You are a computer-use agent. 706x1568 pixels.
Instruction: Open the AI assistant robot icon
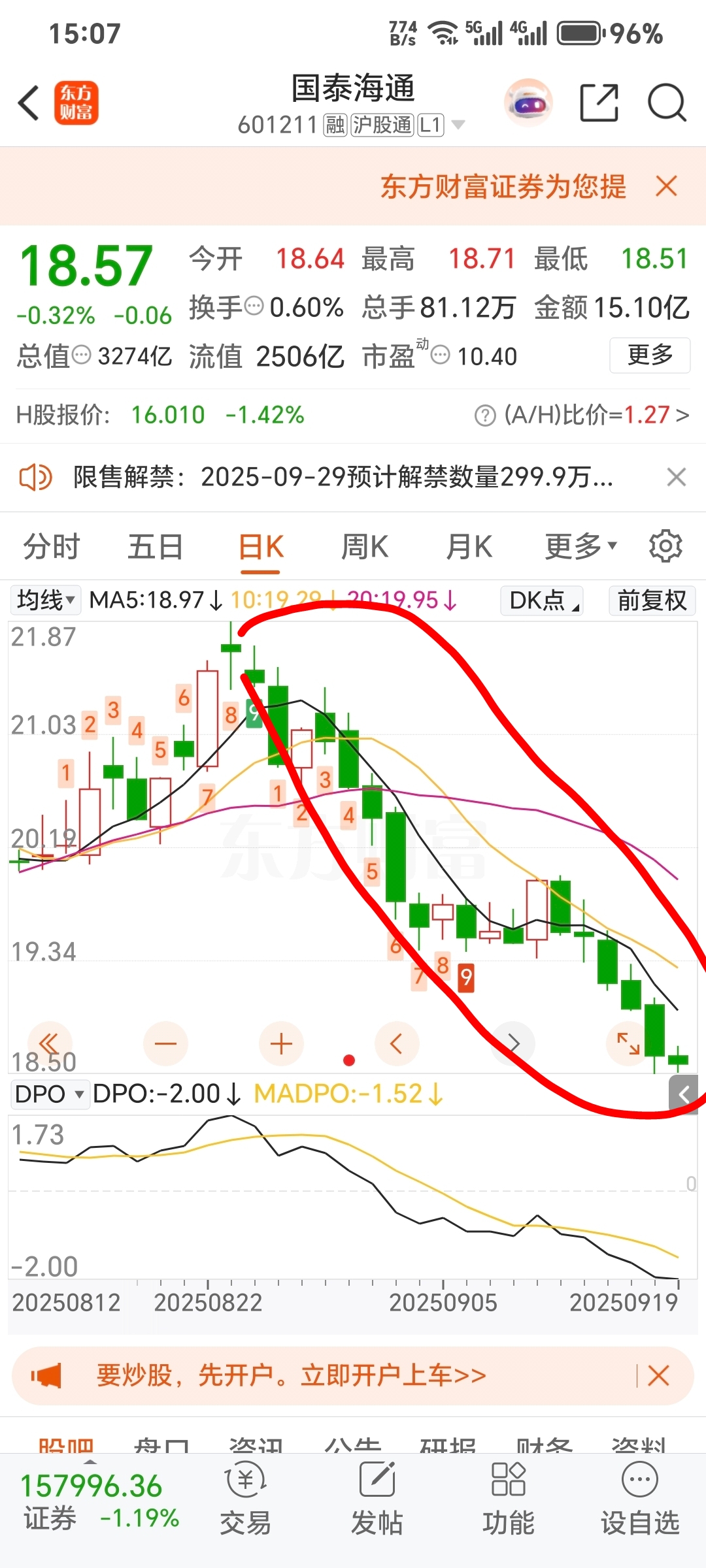click(529, 103)
